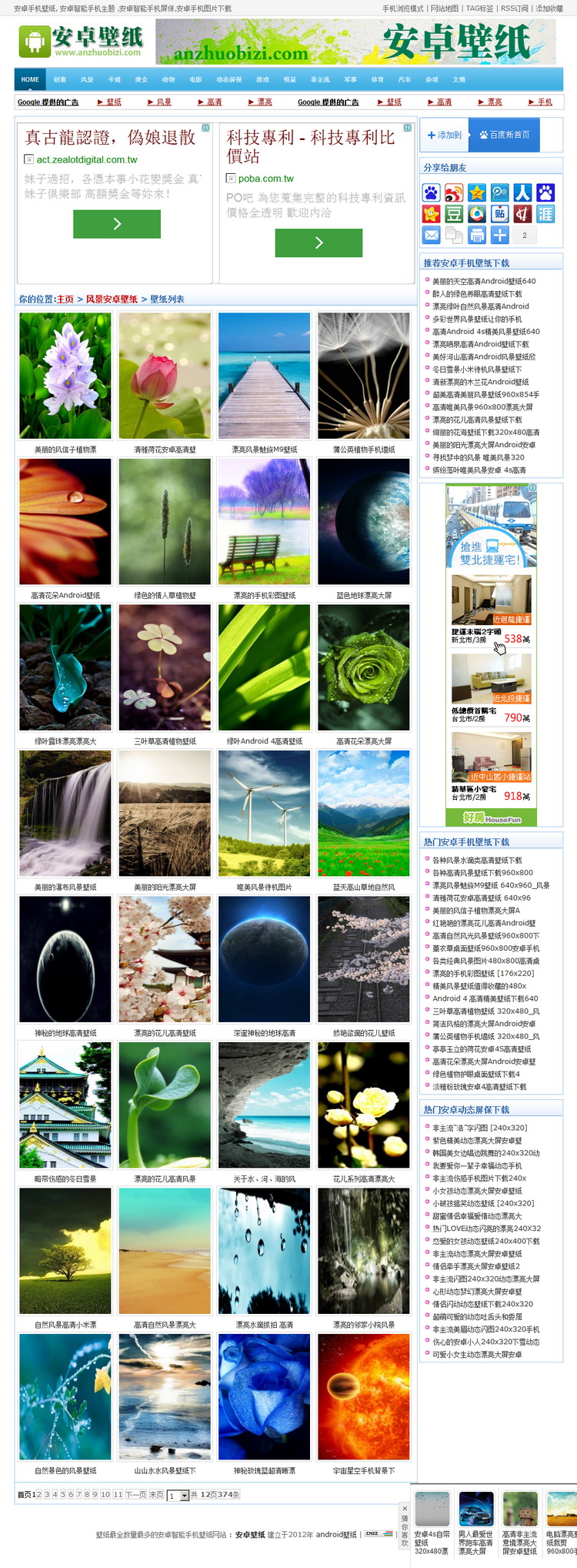Open the 蒲公英植物手机墙纸 wallpaper
Image resolution: width=577 pixels, height=1568 pixels.
click(364, 376)
